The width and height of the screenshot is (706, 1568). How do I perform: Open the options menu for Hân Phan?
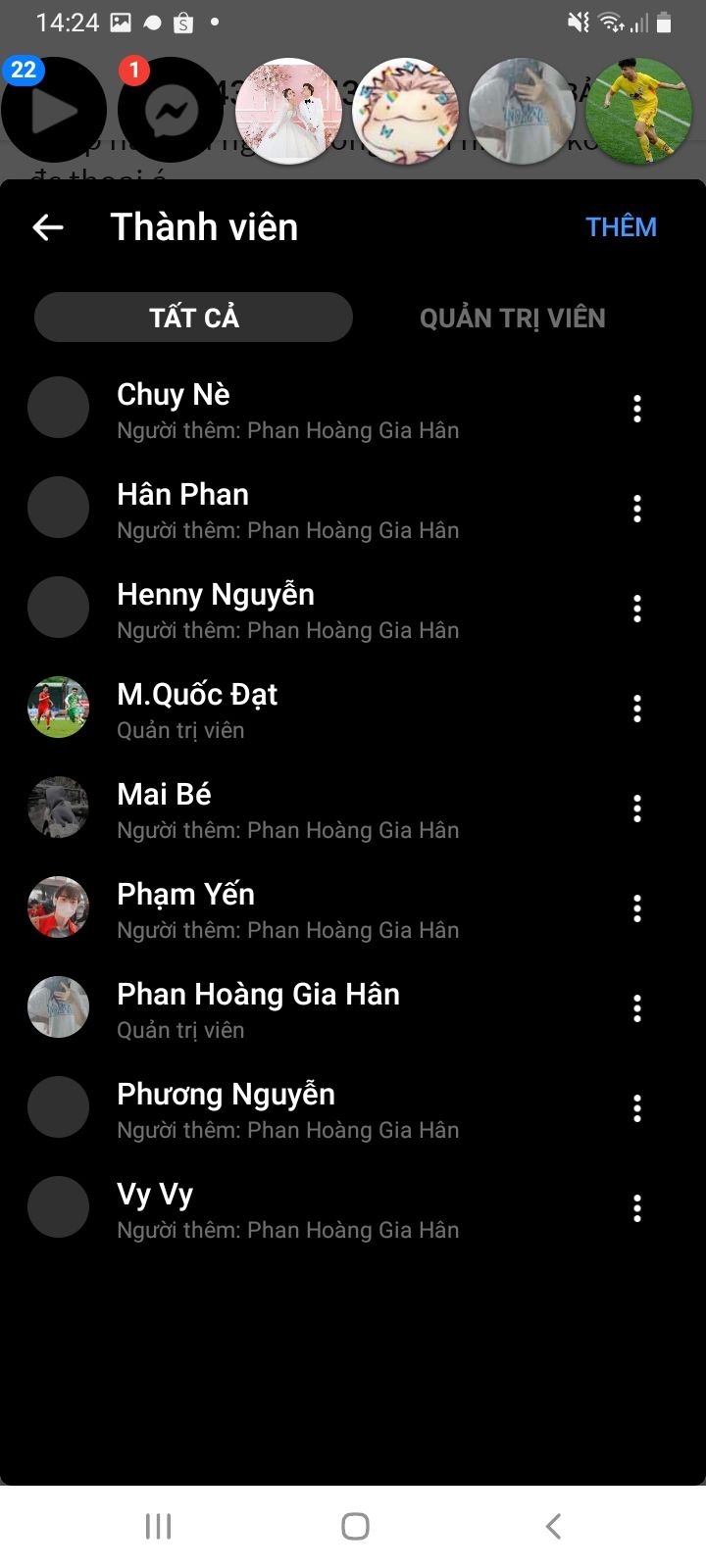click(637, 509)
